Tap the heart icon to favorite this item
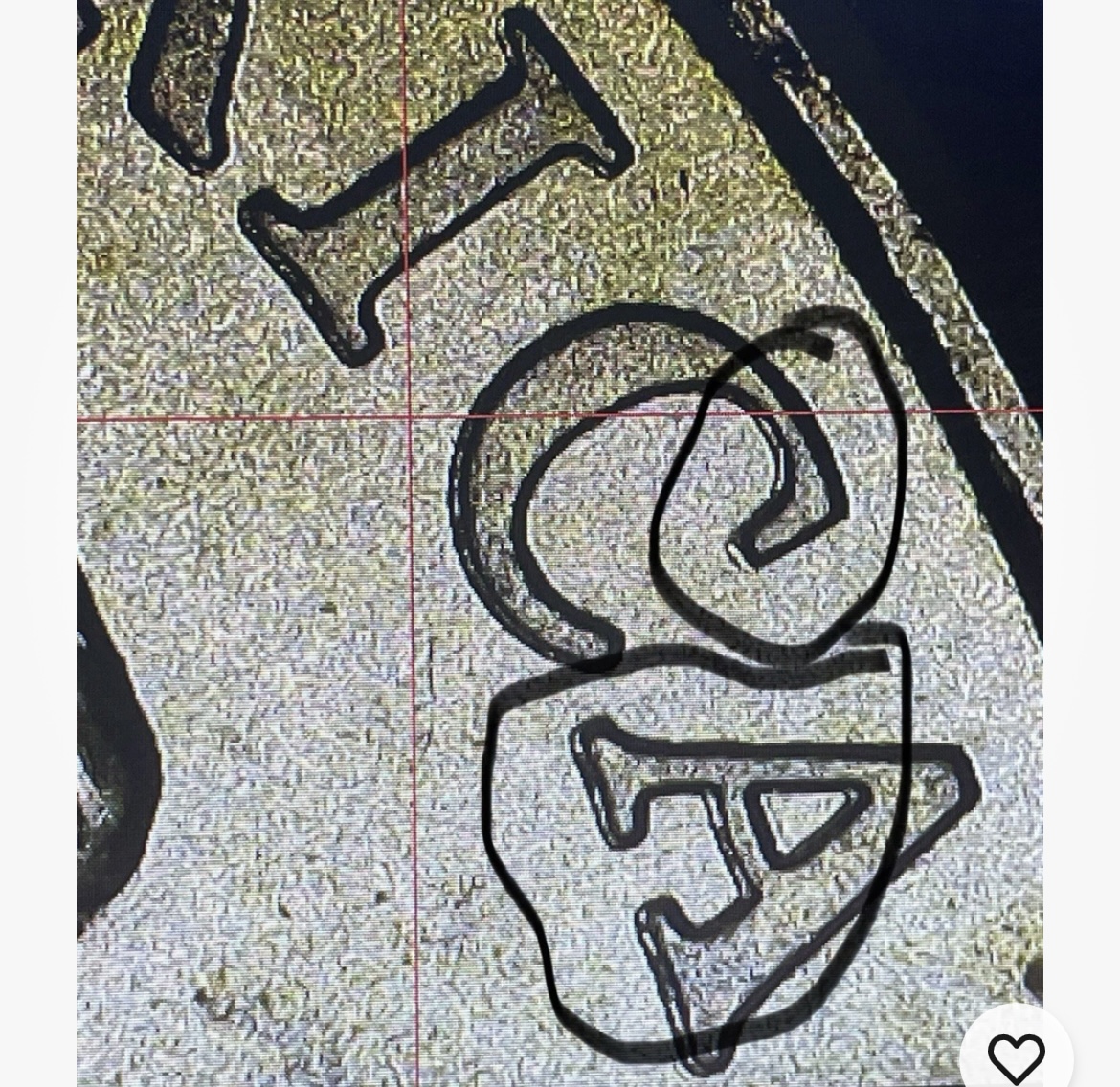 click(1016, 1056)
